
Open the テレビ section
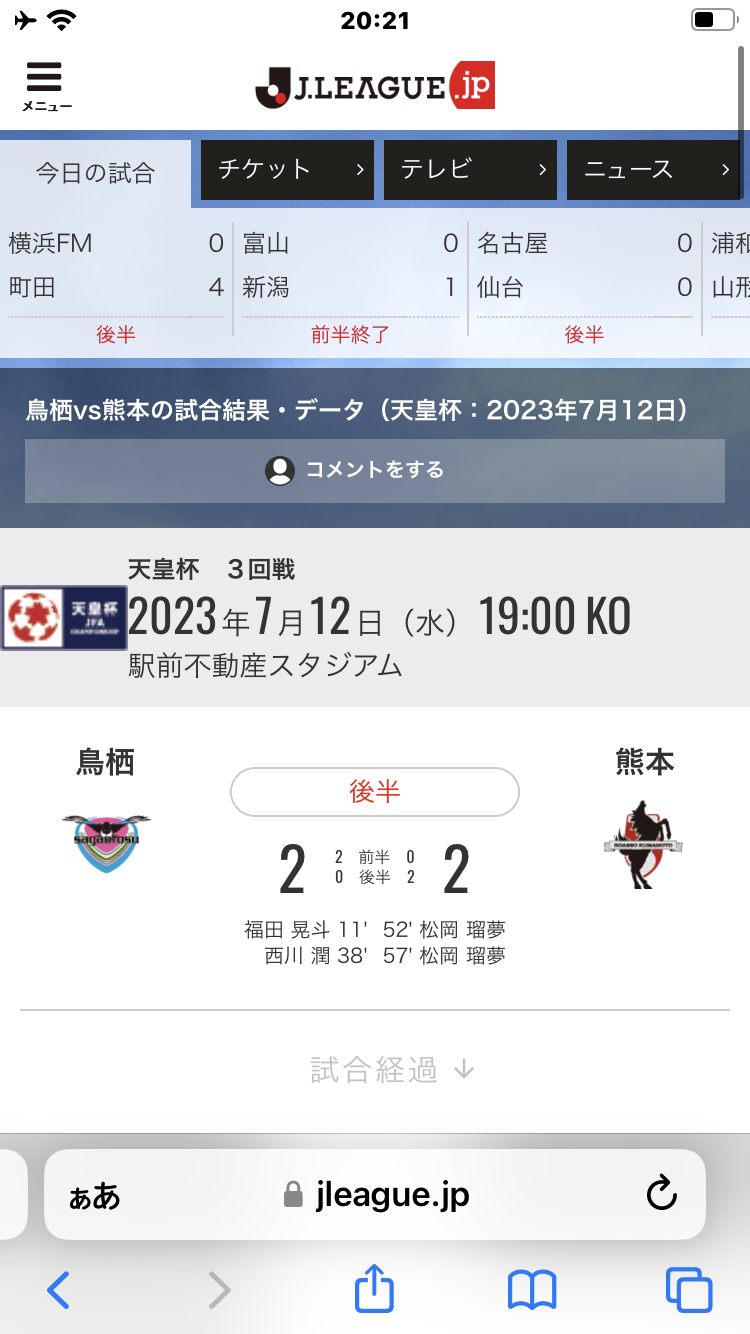point(470,170)
